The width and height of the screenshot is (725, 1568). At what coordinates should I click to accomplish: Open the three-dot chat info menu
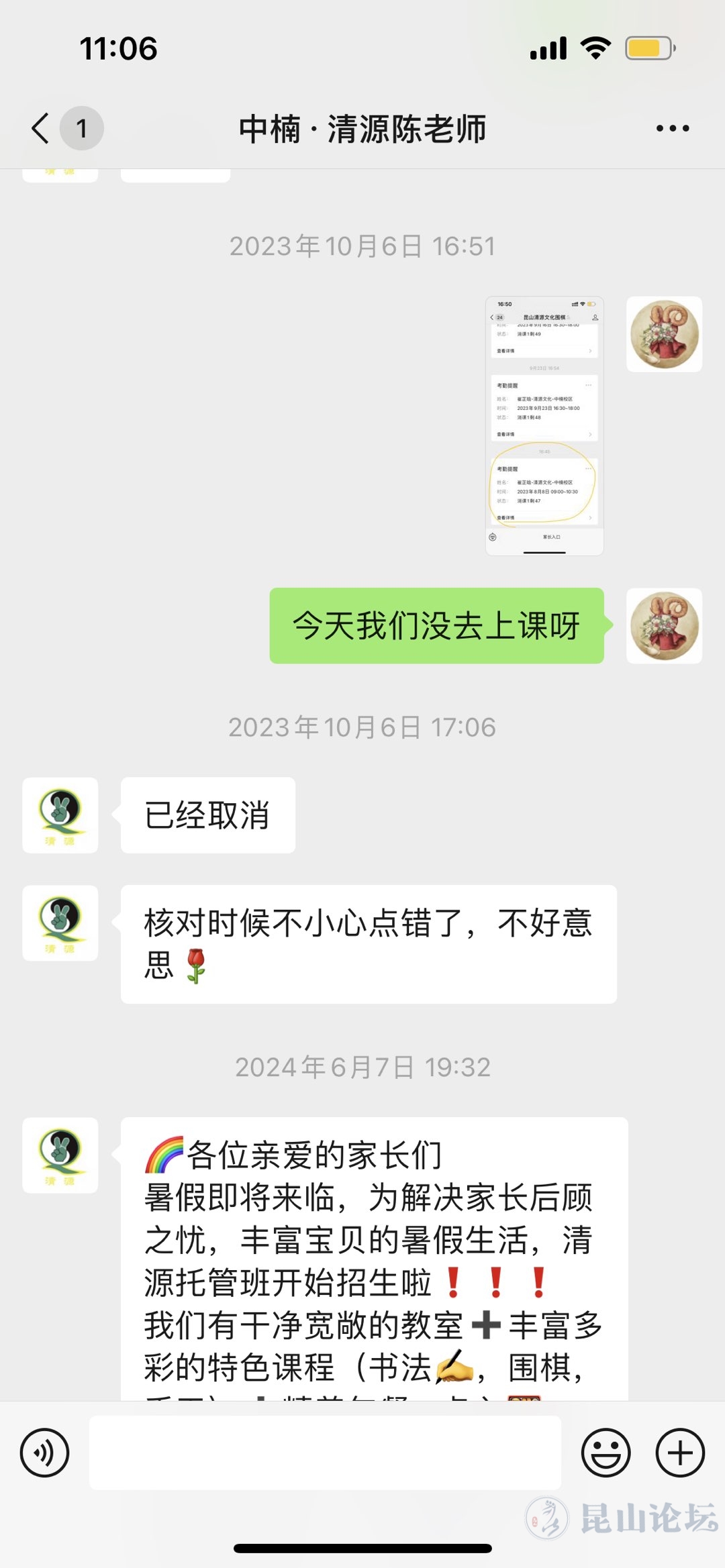[672, 128]
